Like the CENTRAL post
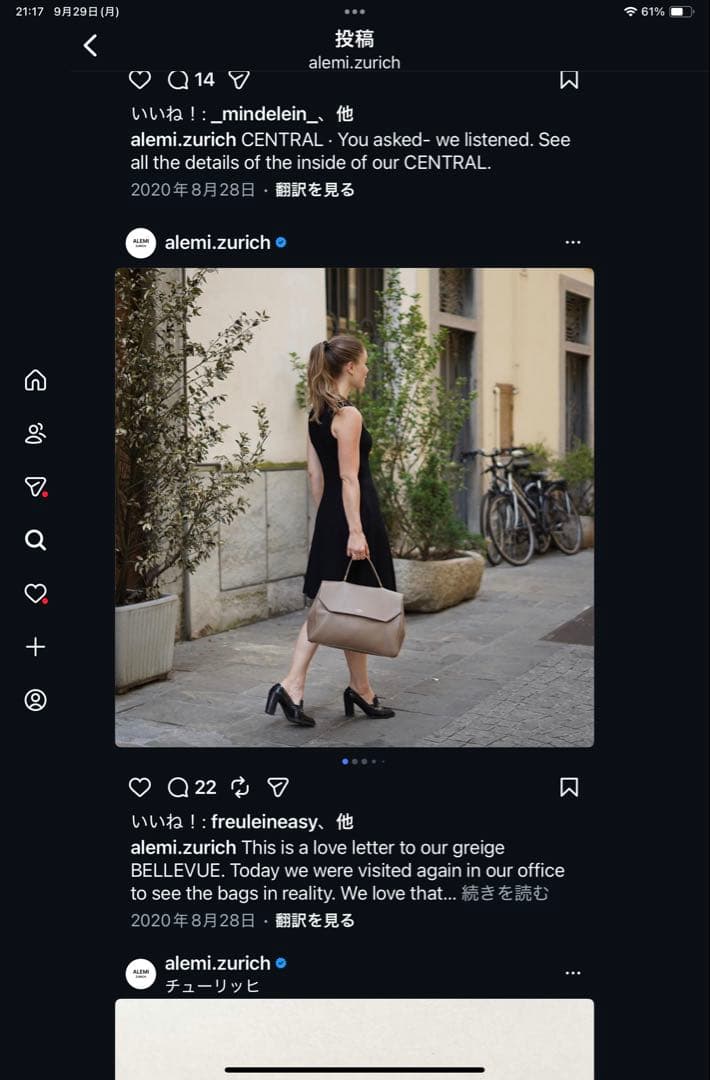The image size is (710, 1080). pyautogui.click(x=140, y=80)
